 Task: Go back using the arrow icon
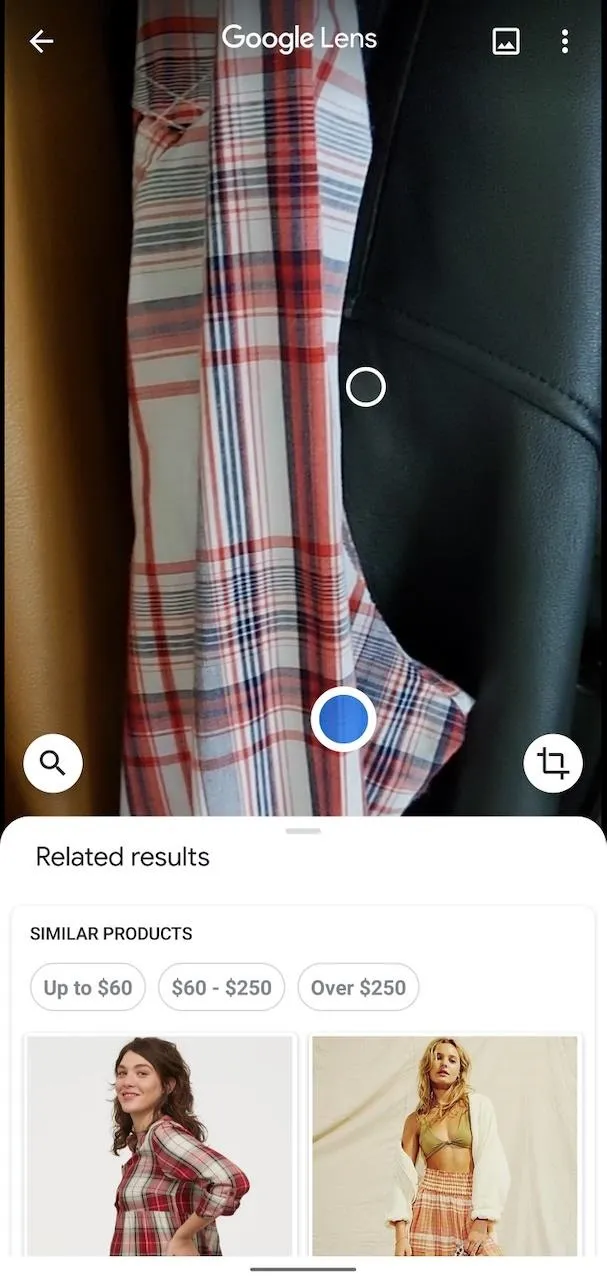pyautogui.click(x=41, y=41)
